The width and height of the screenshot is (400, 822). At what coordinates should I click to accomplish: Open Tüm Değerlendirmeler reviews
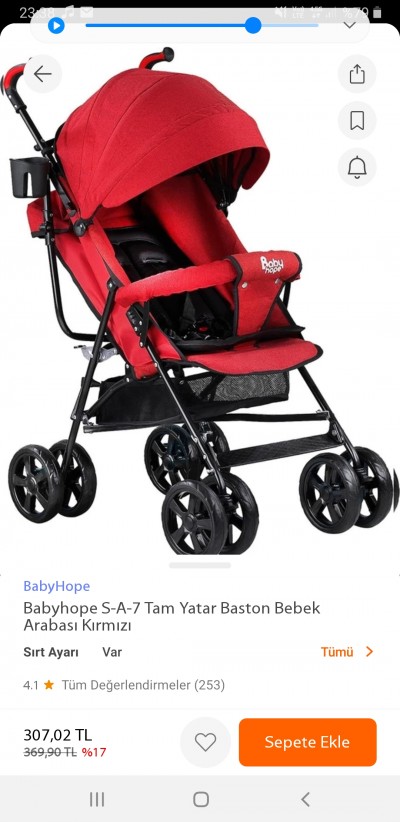[x=143, y=685]
